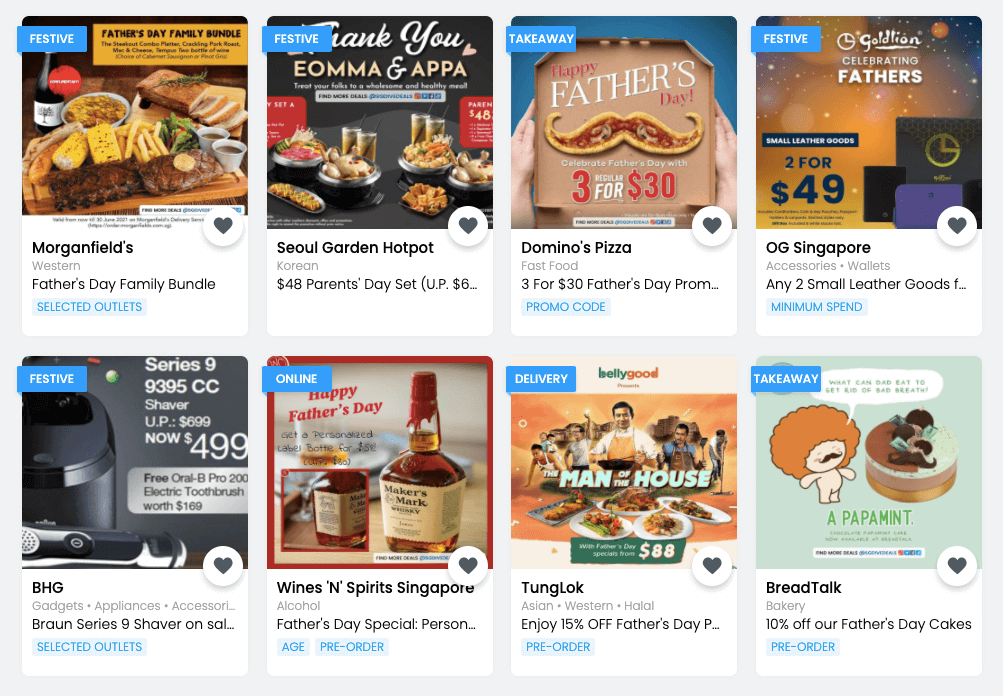Open the Domino's Pizza deal card
1003x696 pixels.
623,120
